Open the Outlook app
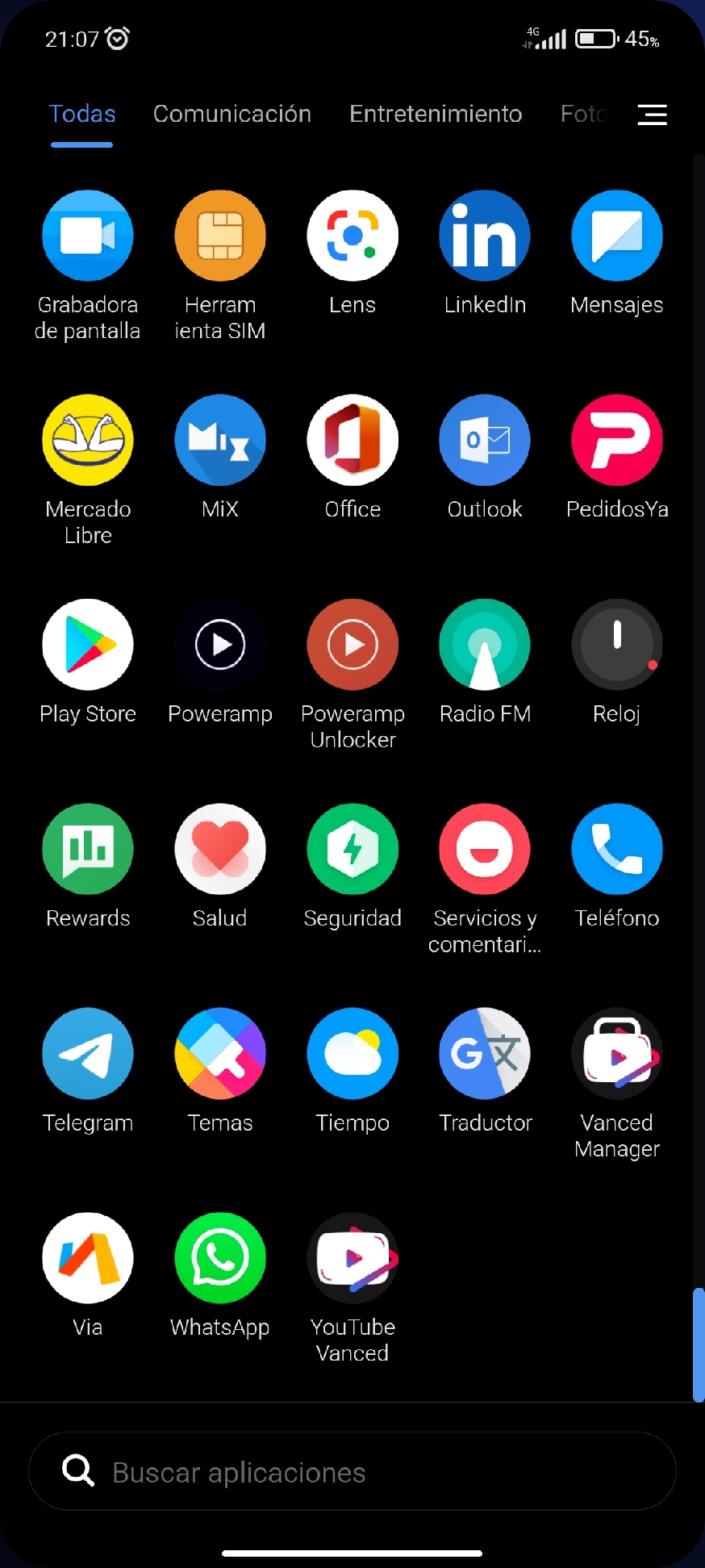 point(485,441)
